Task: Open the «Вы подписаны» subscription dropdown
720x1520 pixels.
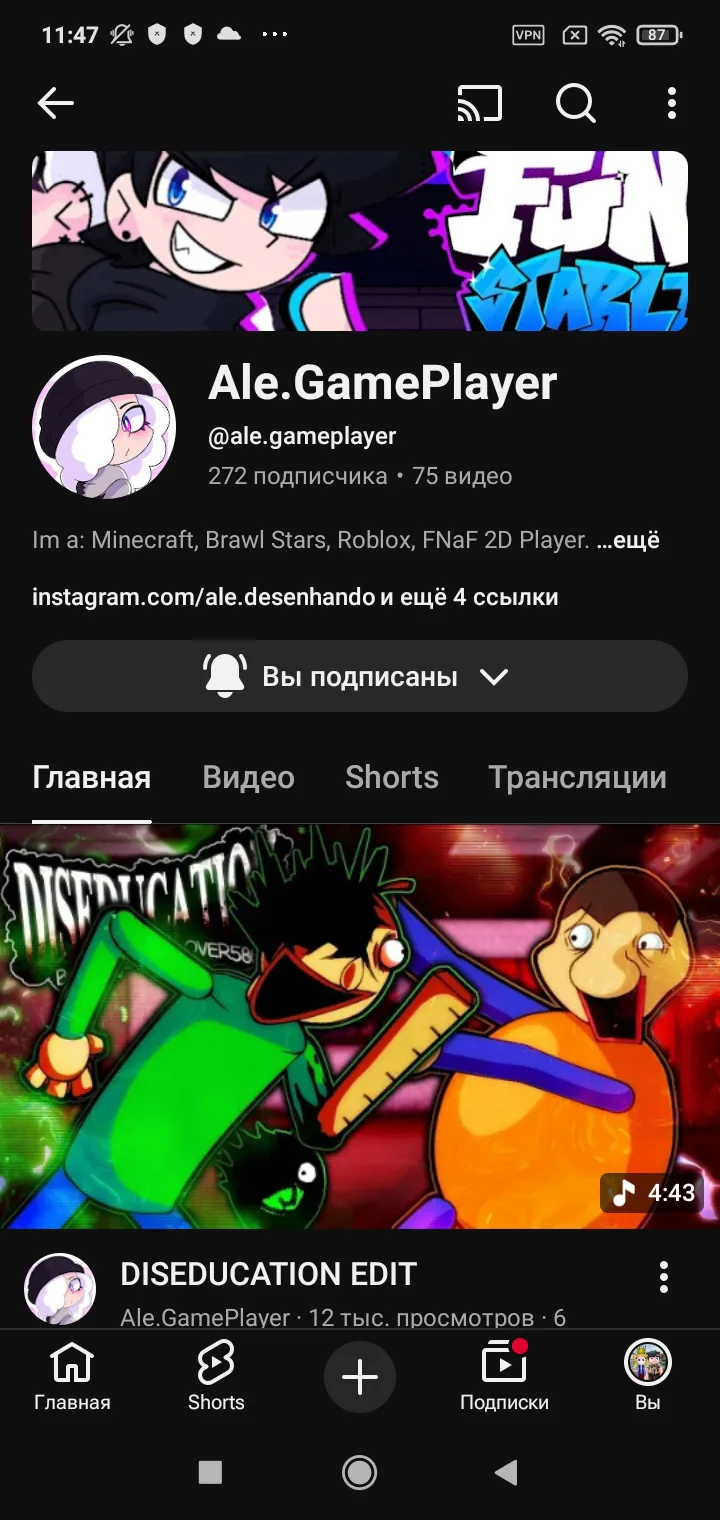Action: pos(360,676)
